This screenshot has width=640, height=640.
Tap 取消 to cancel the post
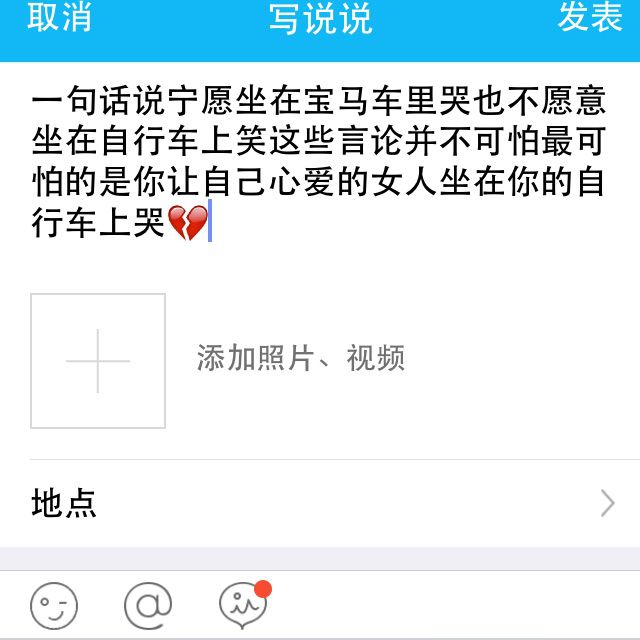coord(59,17)
